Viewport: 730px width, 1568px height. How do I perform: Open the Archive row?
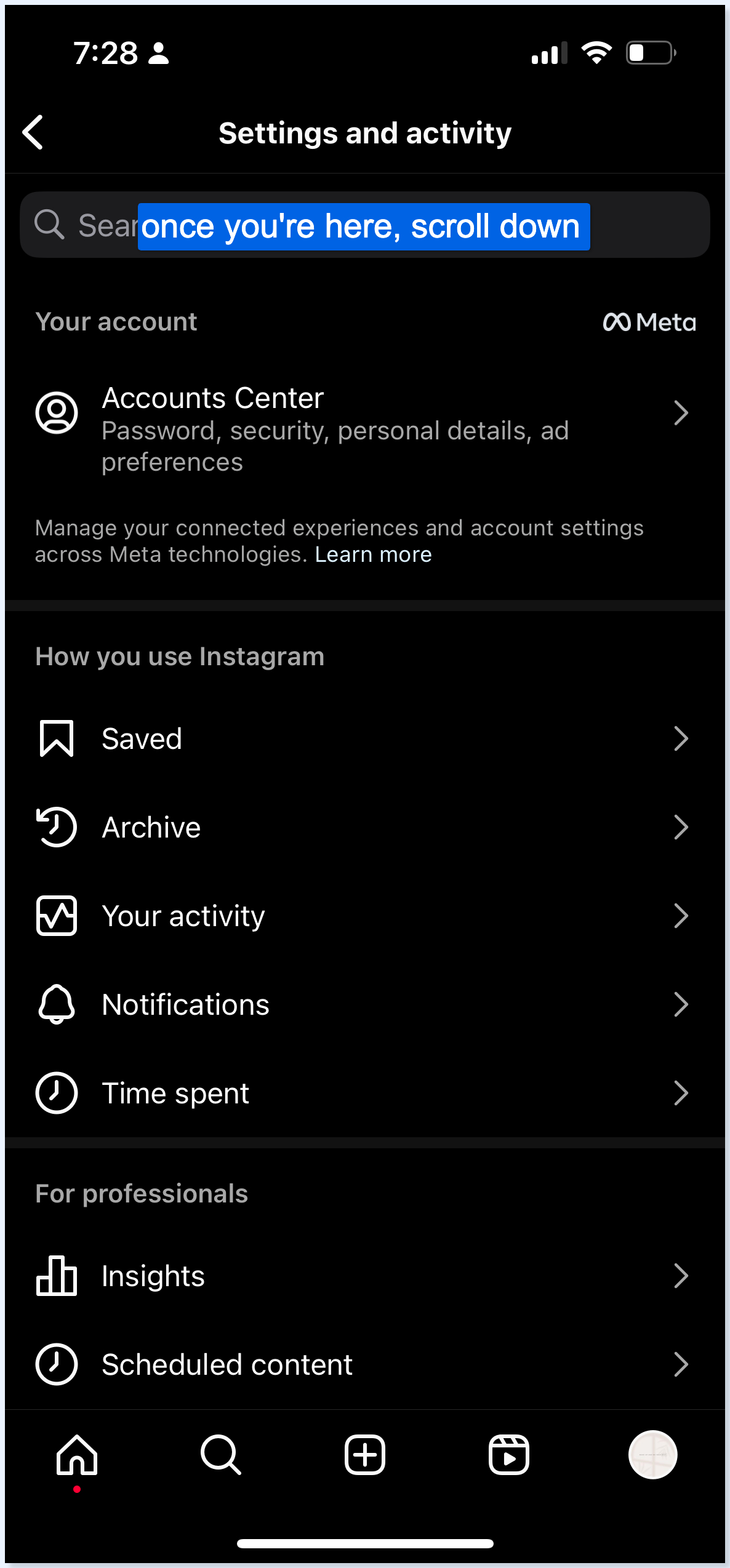365,827
